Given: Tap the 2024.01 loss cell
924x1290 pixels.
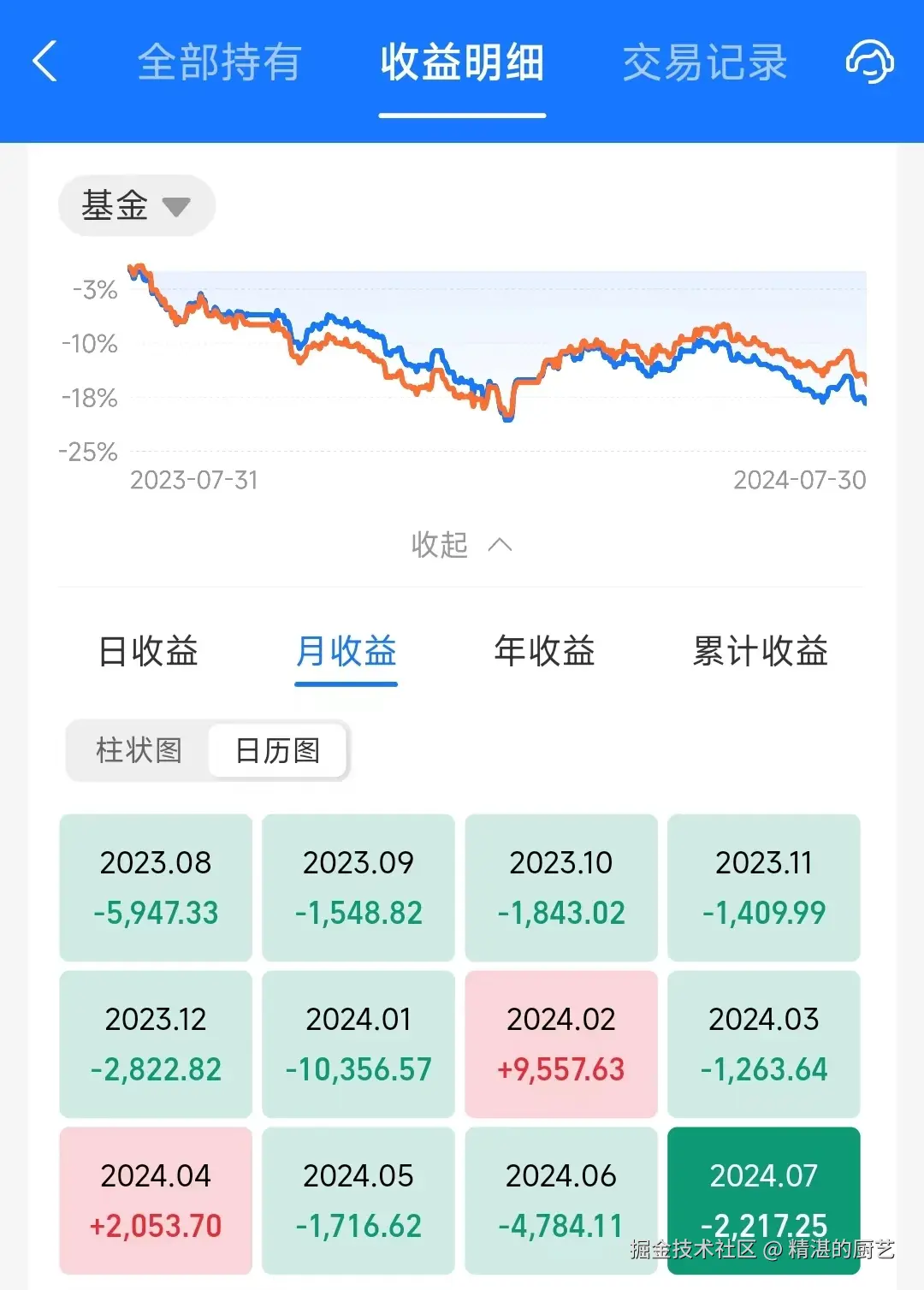Looking at the screenshot, I should (358, 1044).
